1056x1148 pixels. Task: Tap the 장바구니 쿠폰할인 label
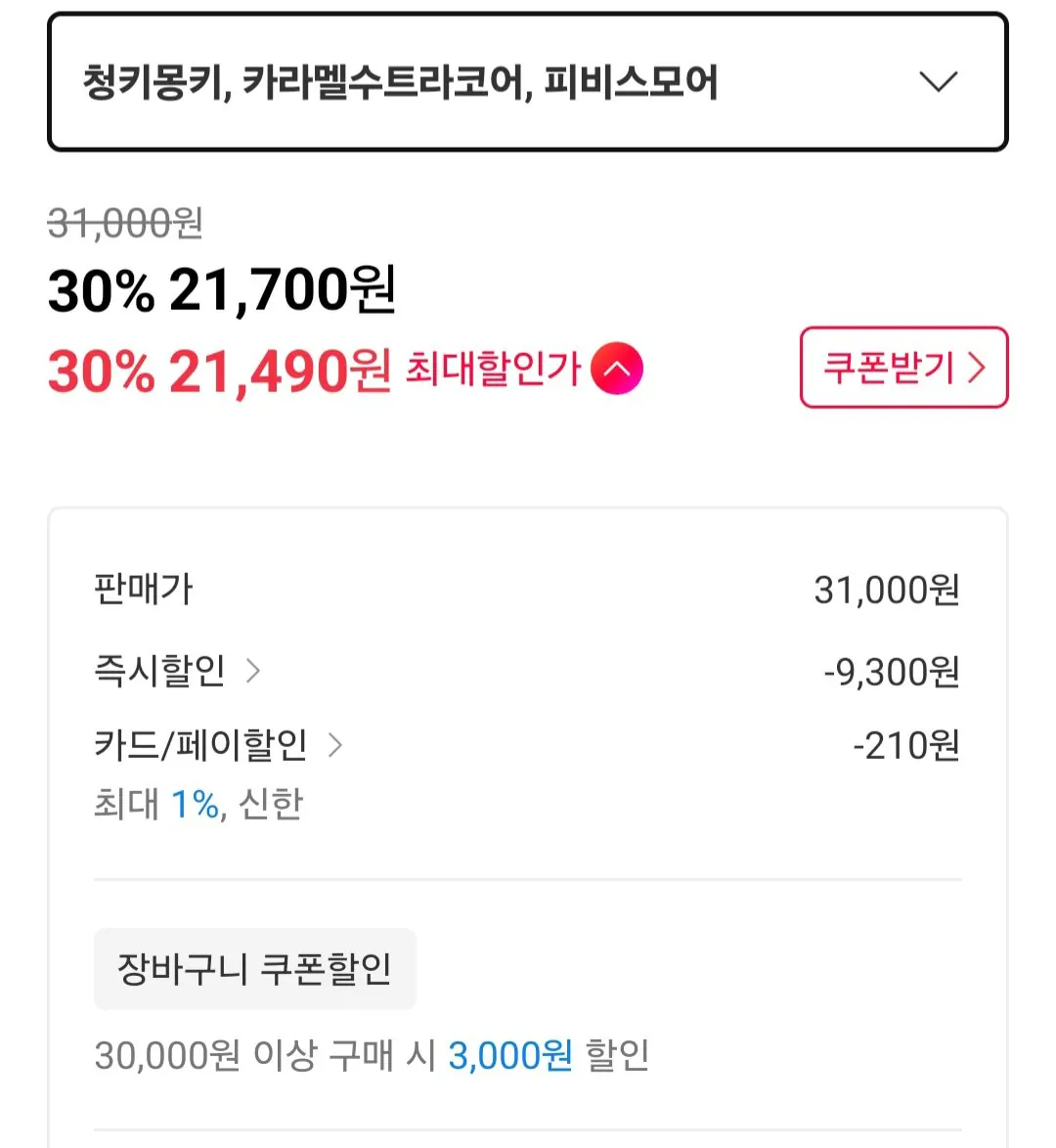point(254,968)
